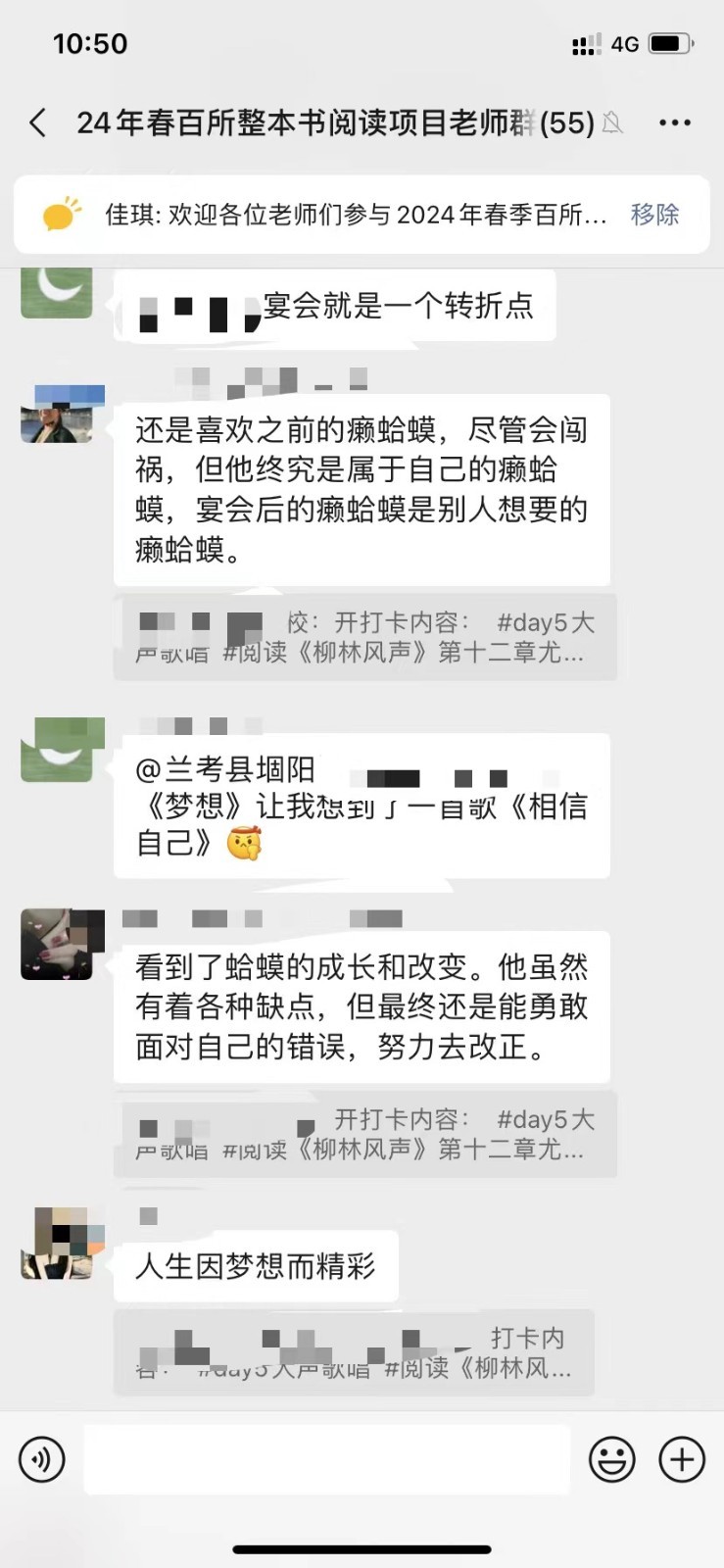Open quoted message under 看到了蛤蟆的成长 reply
Image resolution: width=724 pixels, height=1568 pixels.
[364, 1134]
